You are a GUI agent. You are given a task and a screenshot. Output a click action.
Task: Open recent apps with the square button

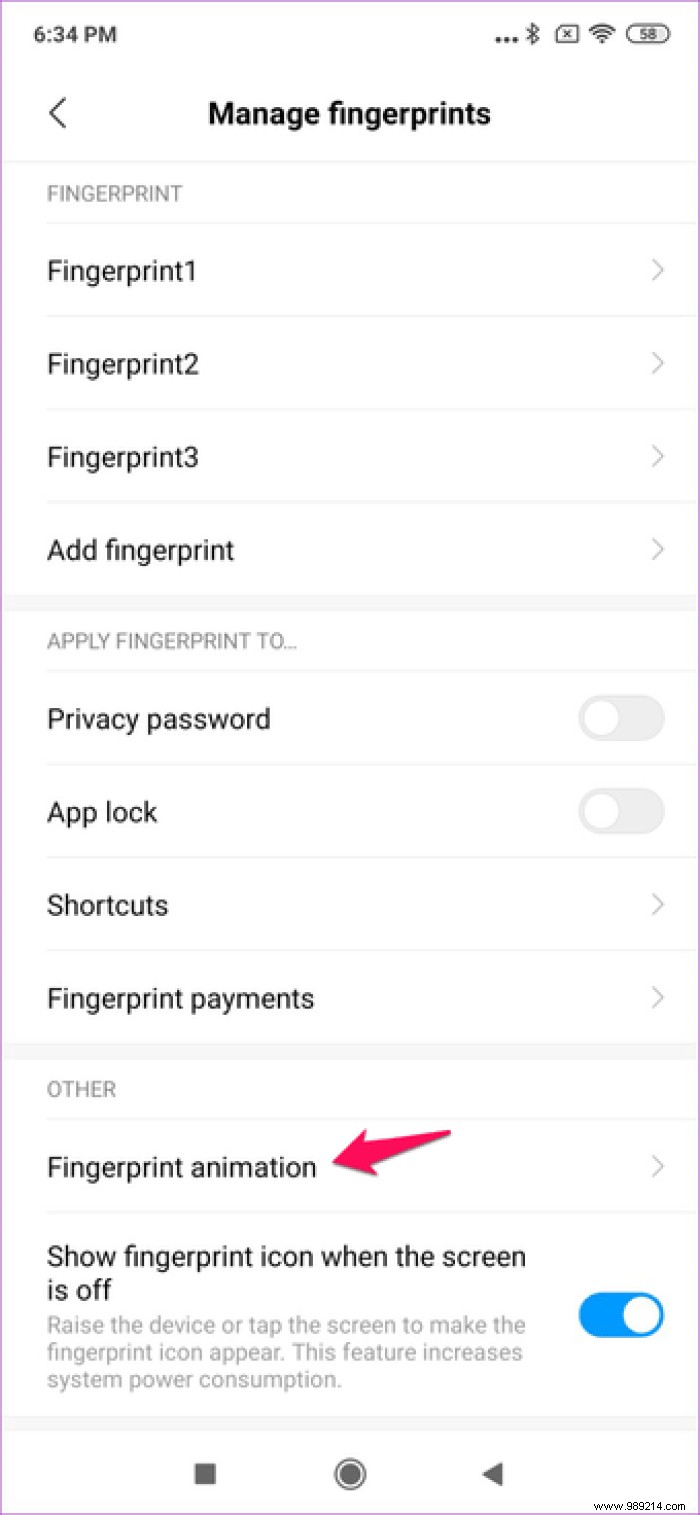pyautogui.click(x=205, y=1472)
